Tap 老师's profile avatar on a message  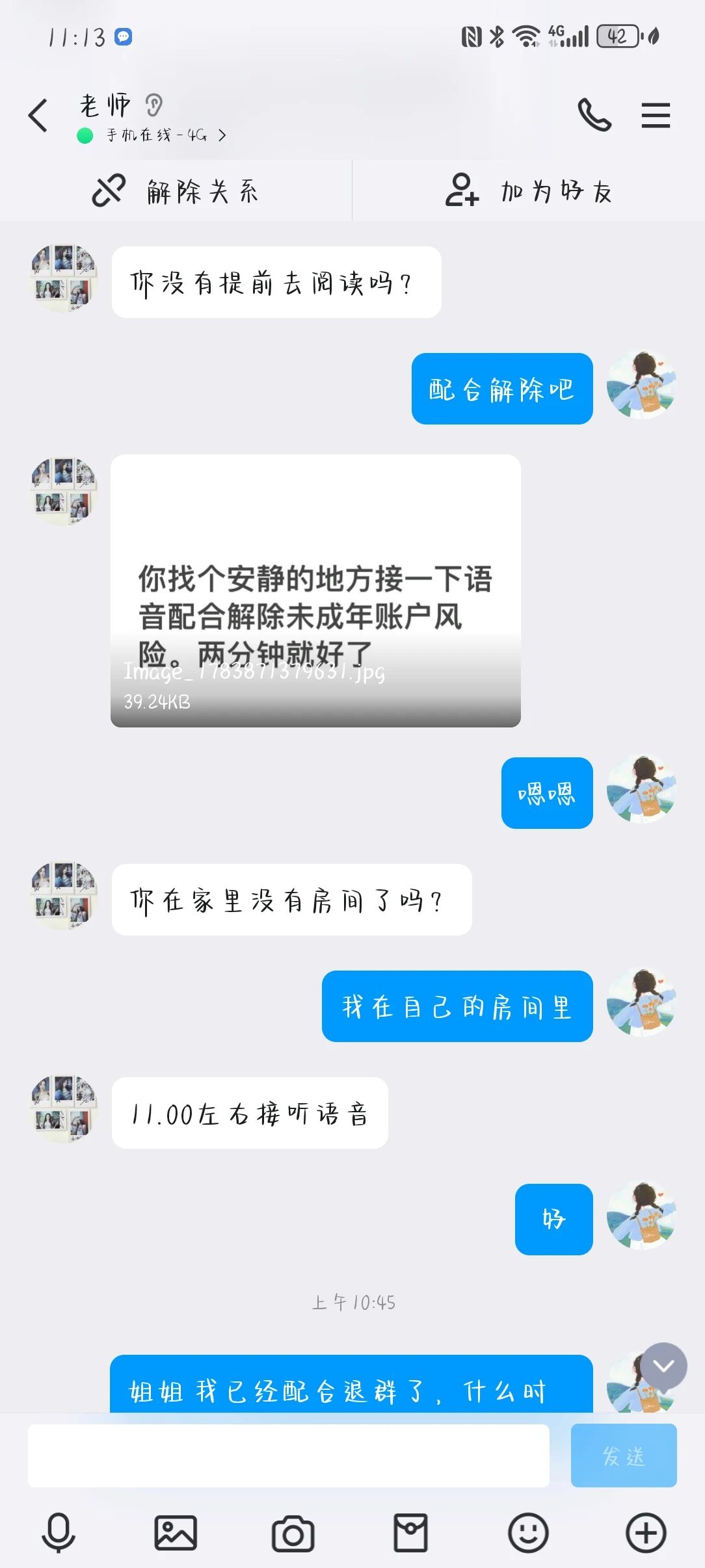(62, 281)
